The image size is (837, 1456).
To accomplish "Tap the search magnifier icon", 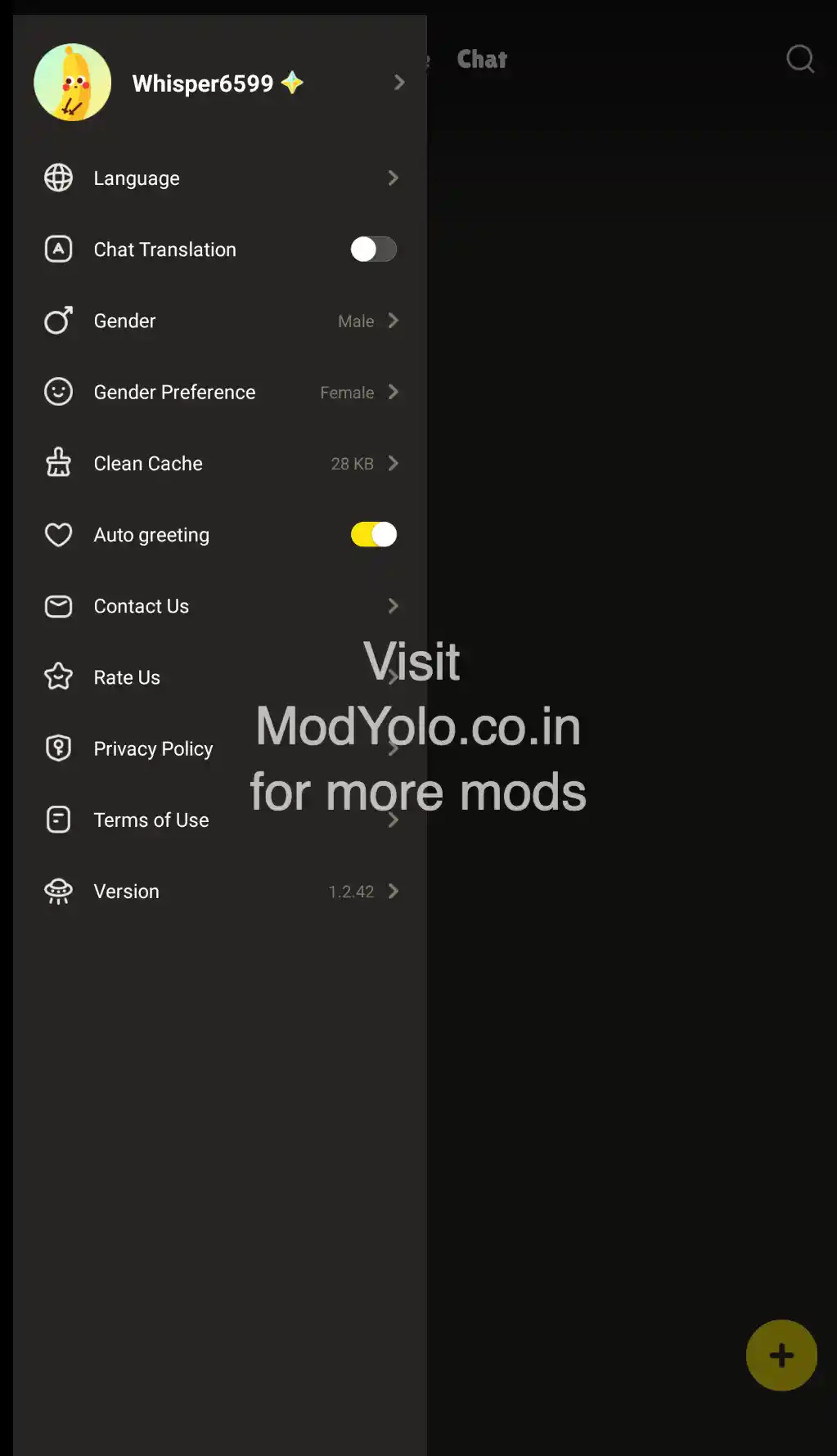I will [799, 59].
